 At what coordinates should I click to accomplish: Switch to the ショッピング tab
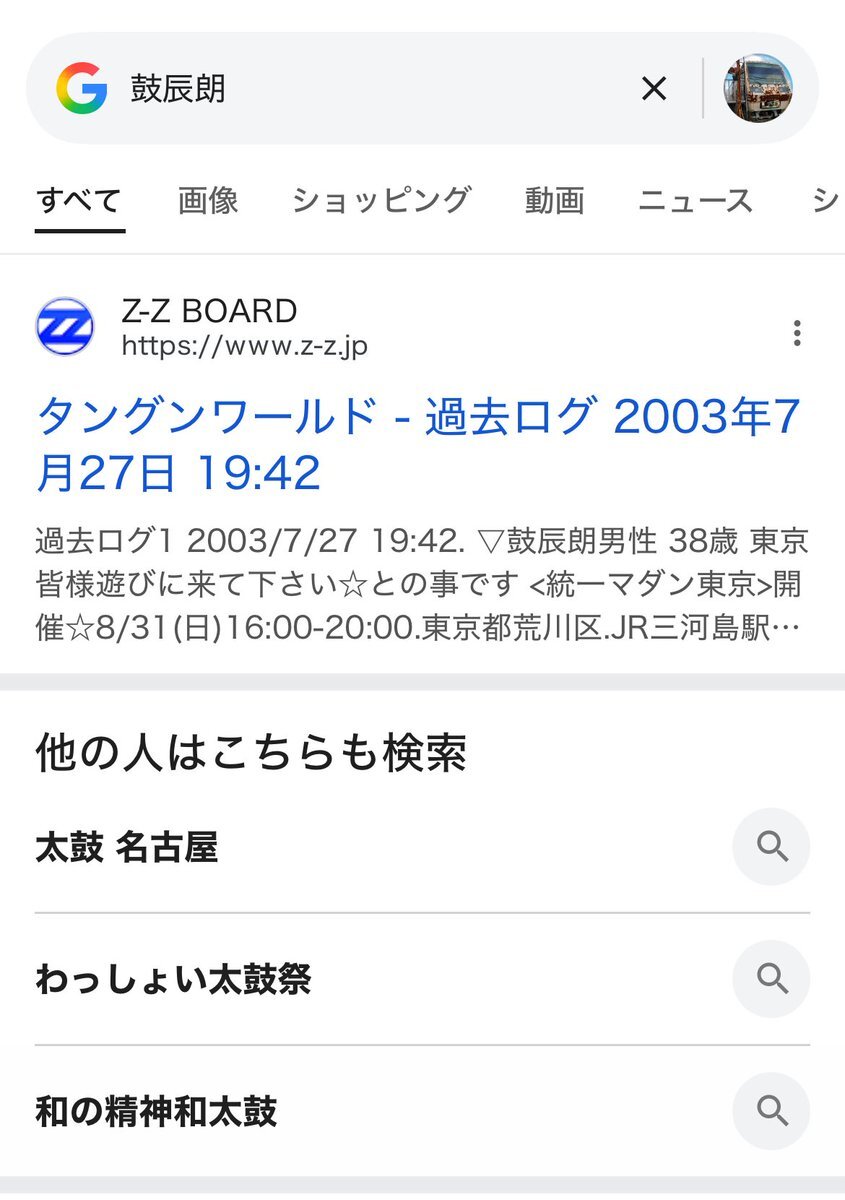(x=381, y=201)
